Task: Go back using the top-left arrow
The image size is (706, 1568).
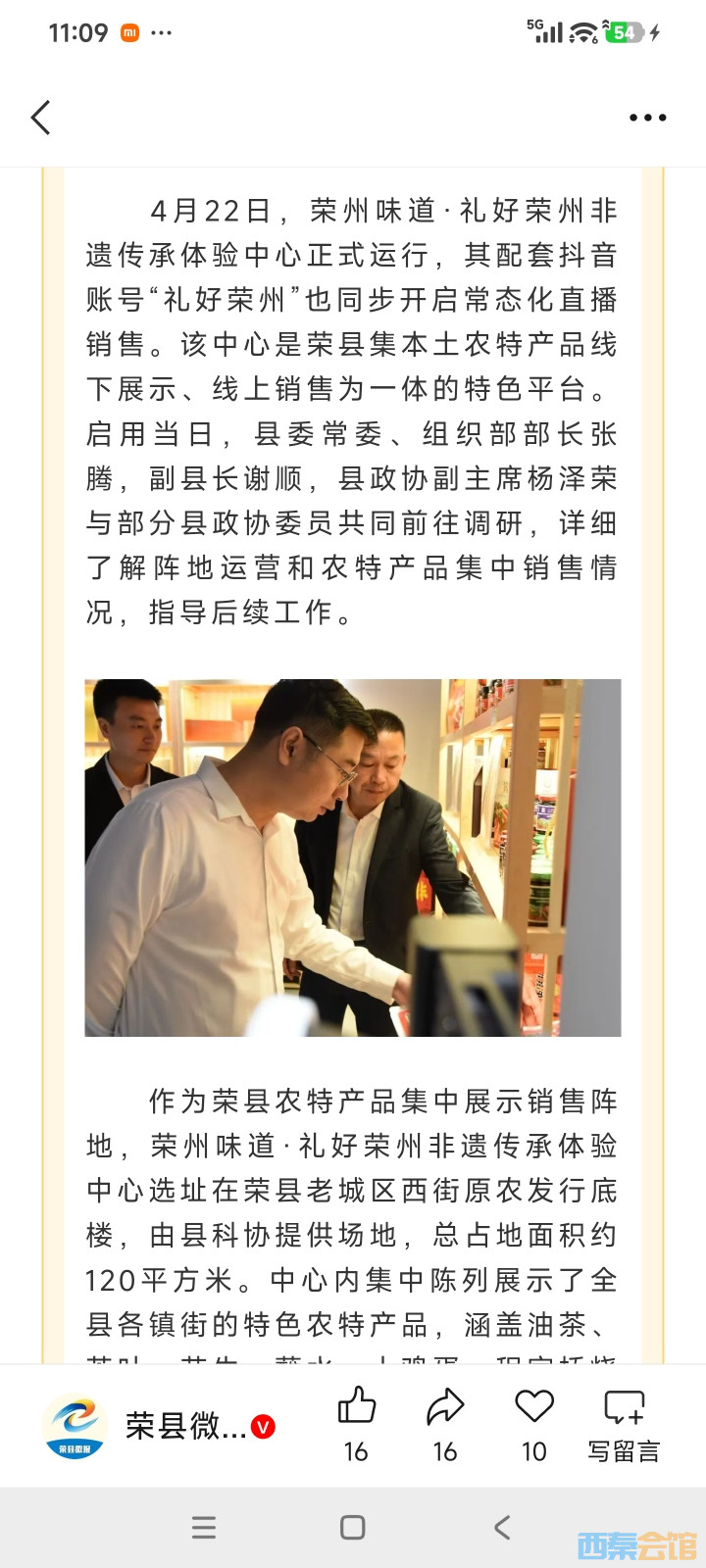Action: click(41, 118)
